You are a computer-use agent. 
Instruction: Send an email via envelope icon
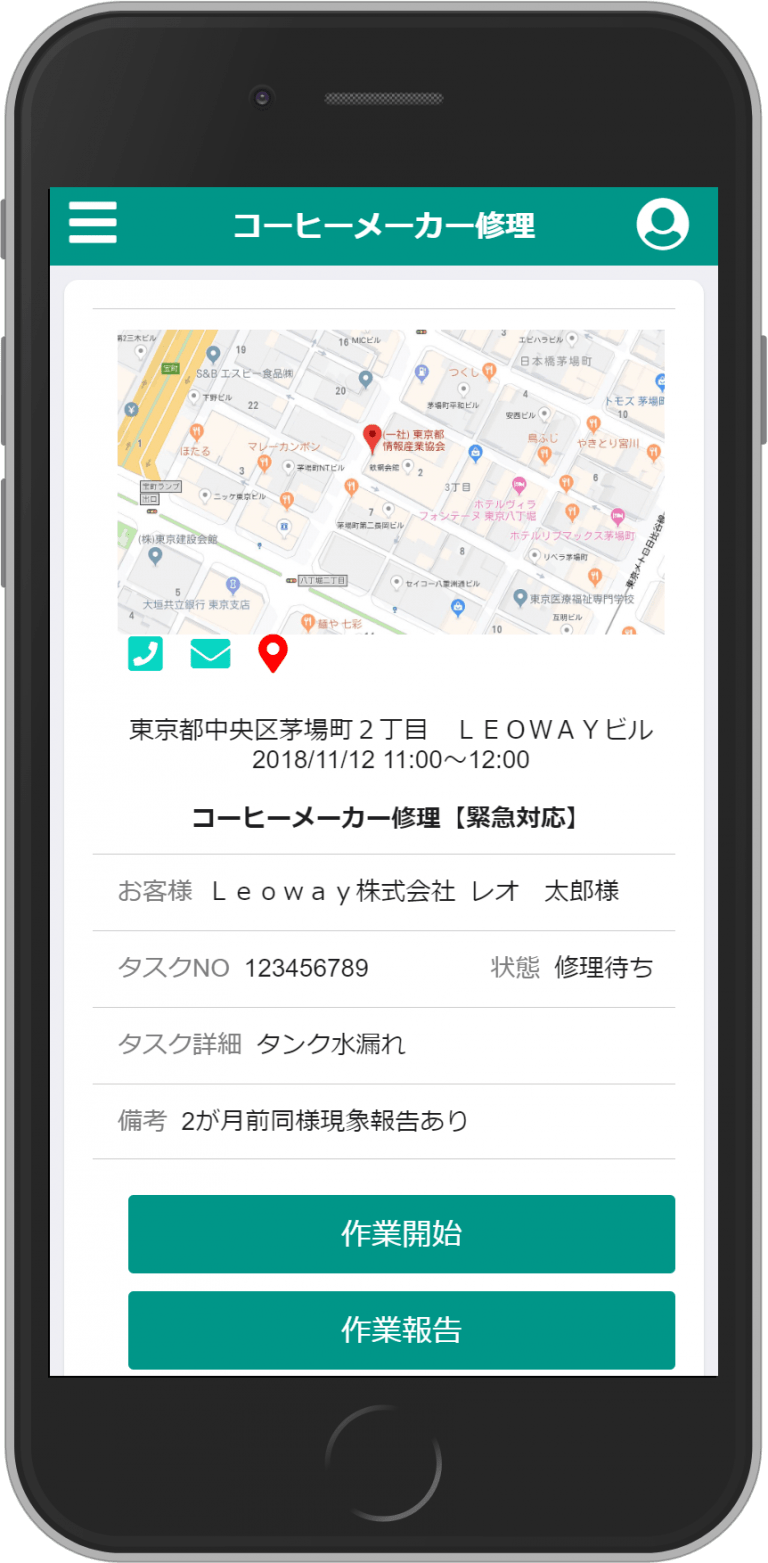pos(210,654)
